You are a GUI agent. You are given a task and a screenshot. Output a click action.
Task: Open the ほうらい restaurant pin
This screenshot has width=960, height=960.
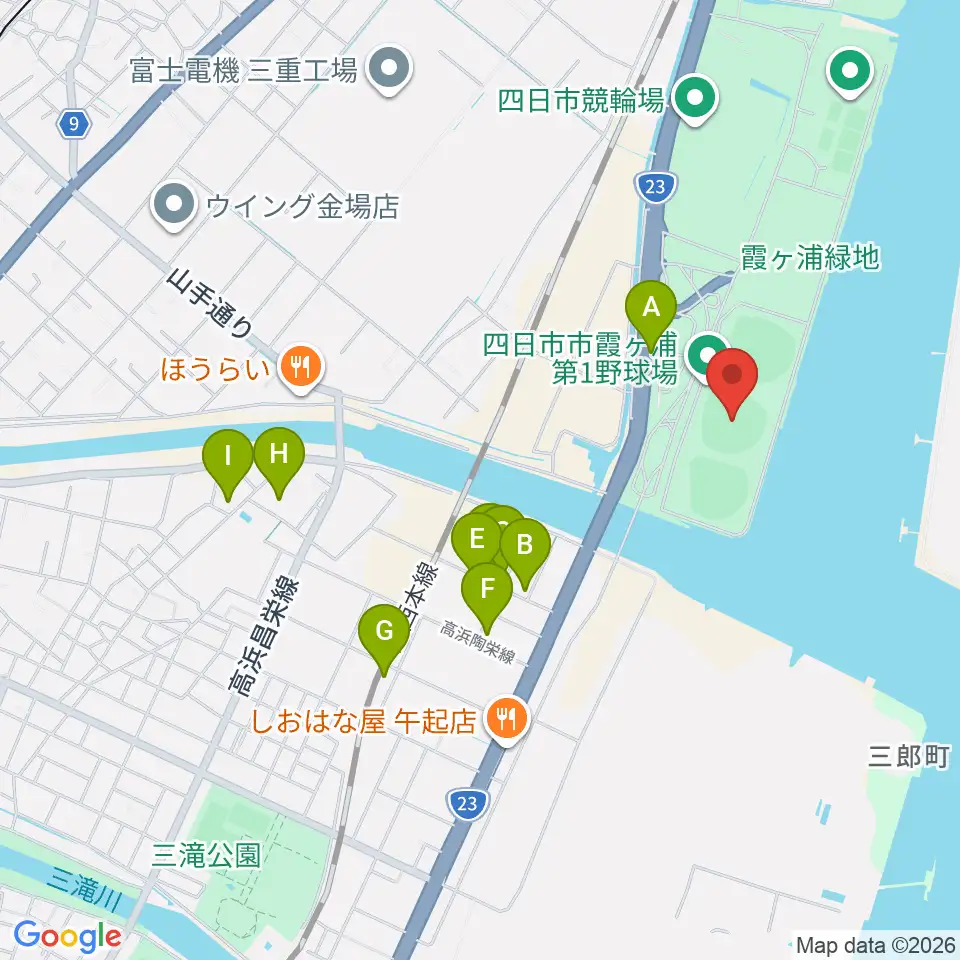[x=301, y=370]
